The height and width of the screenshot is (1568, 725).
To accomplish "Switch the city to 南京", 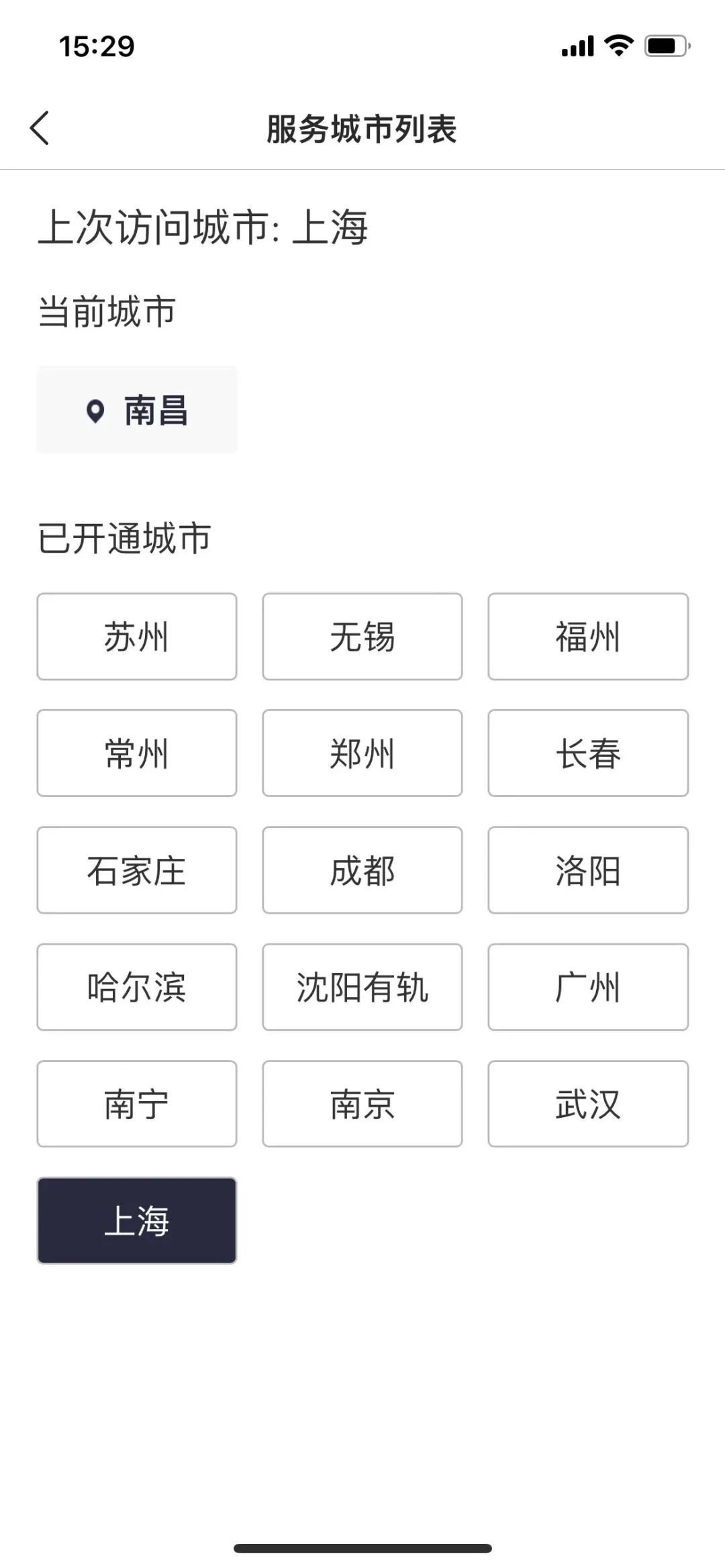I will pos(362,1104).
